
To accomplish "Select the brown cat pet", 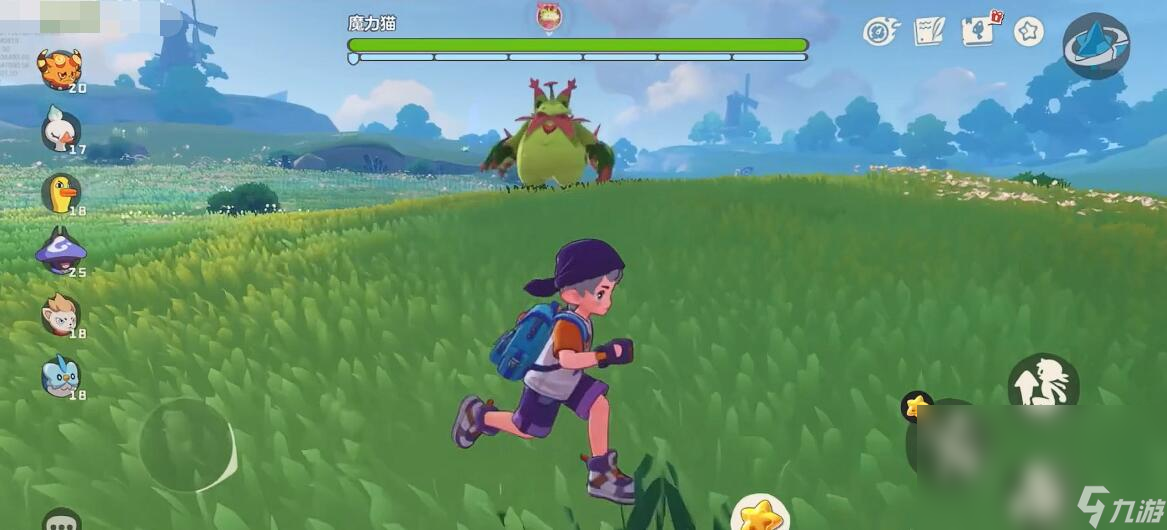I will click(60, 315).
